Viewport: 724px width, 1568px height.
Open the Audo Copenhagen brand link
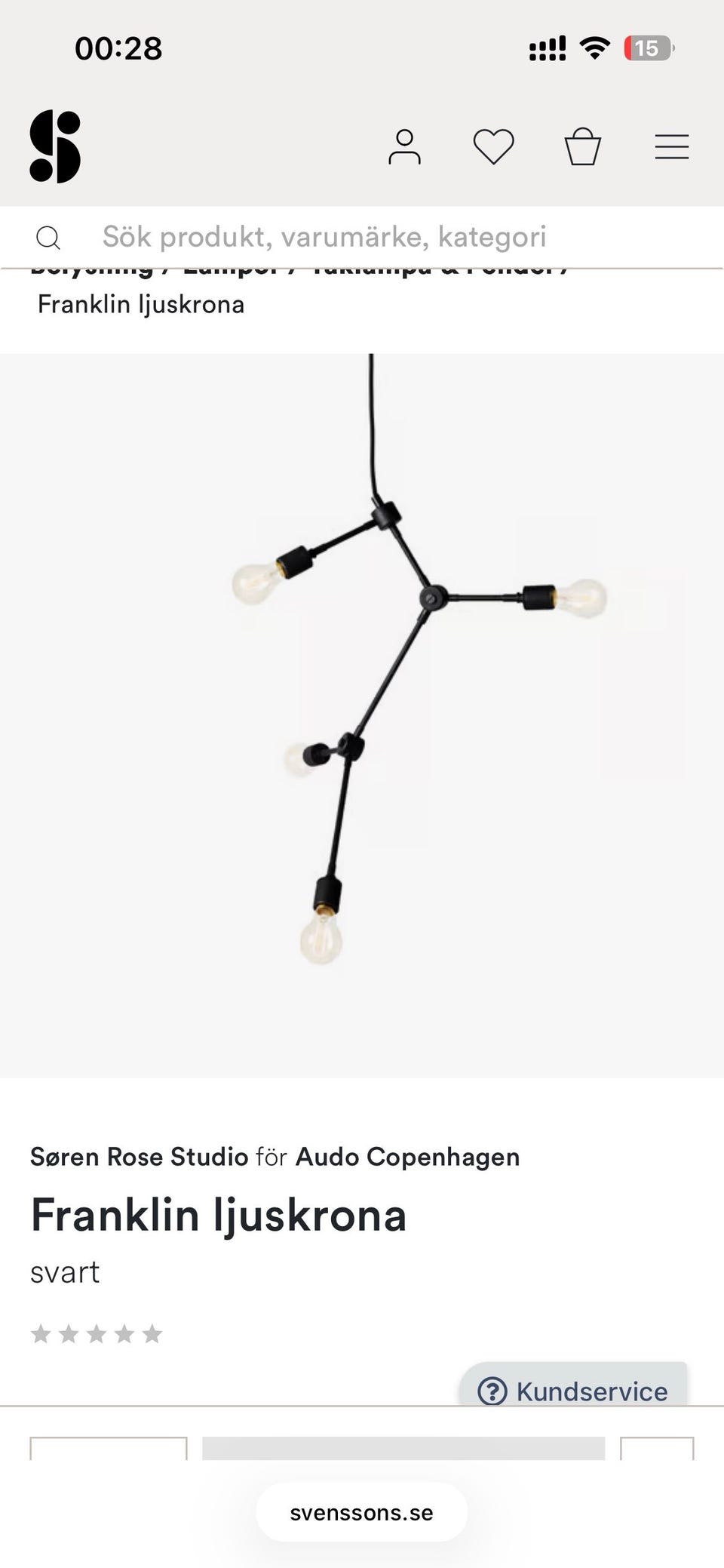(407, 1157)
